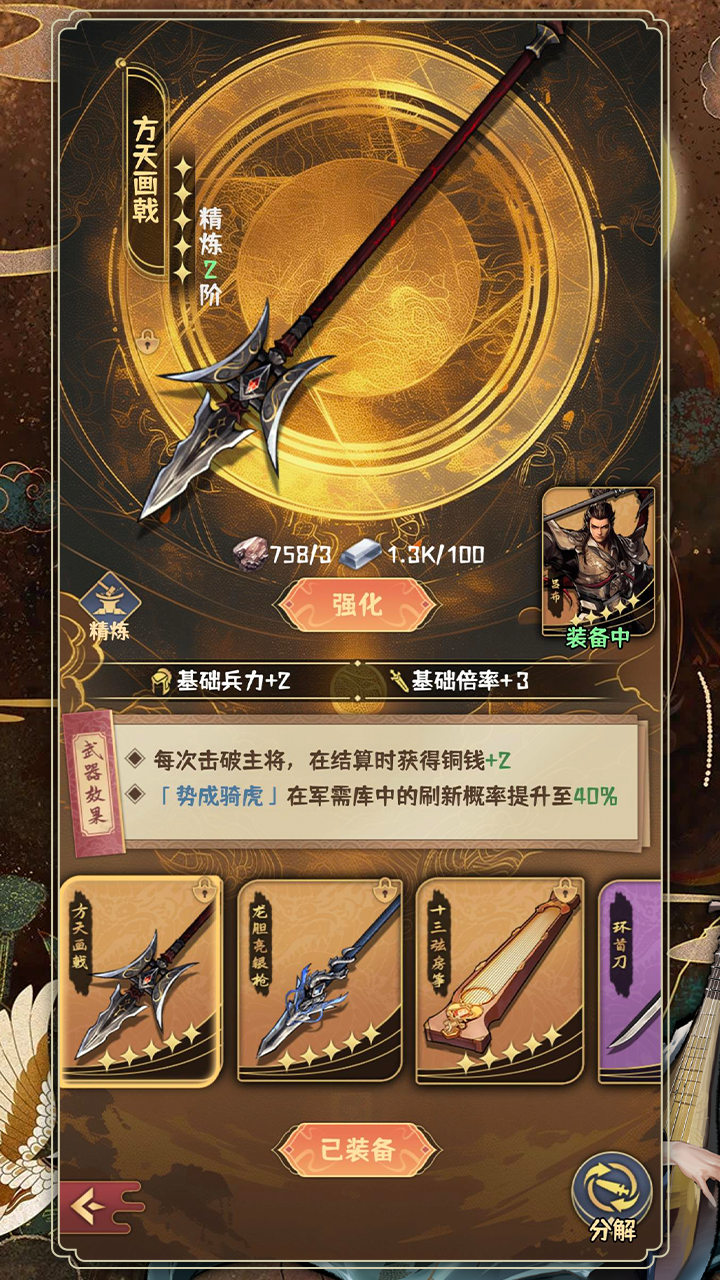Toggle the lock icon beside weapon name

point(149,342)
